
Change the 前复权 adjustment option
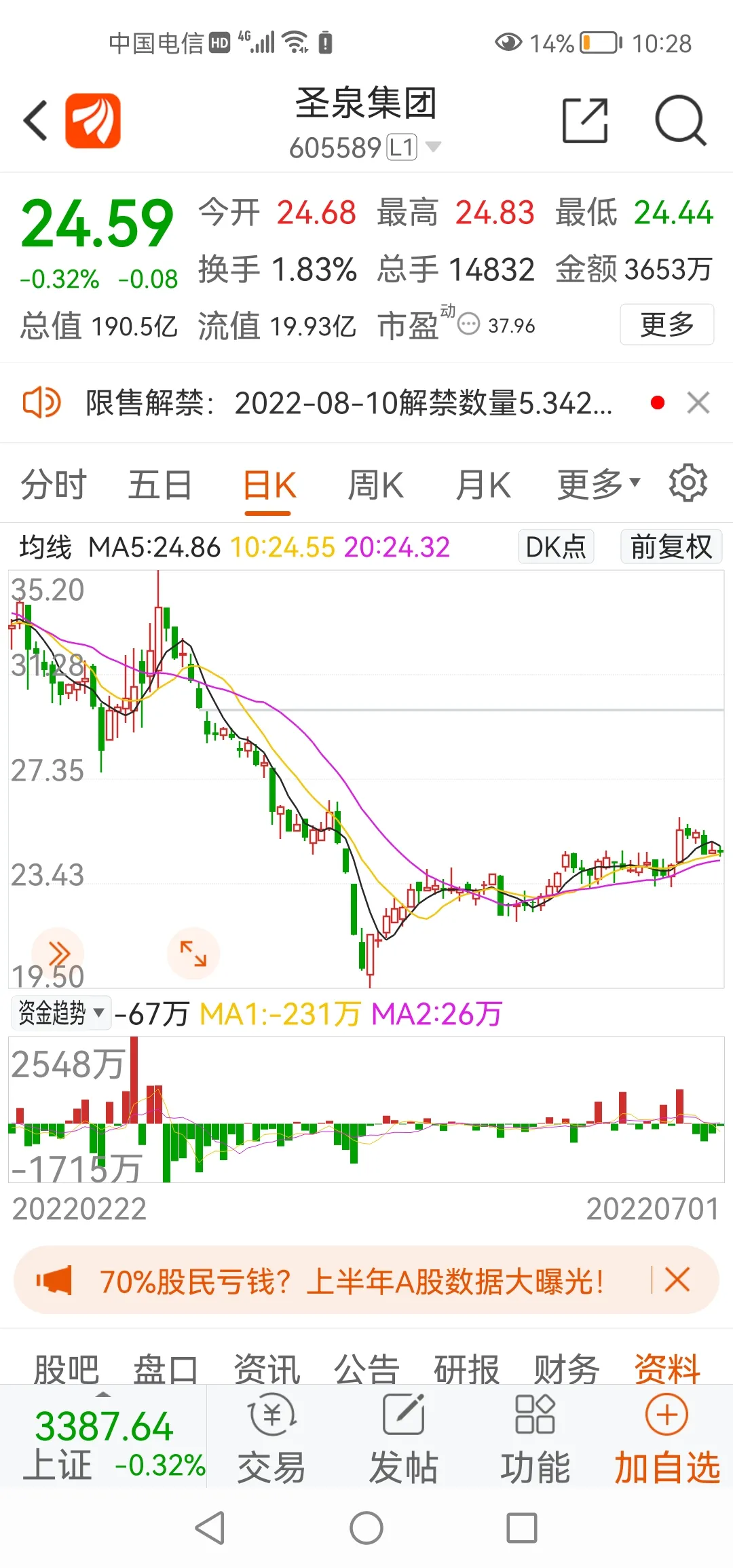(671, 547)
